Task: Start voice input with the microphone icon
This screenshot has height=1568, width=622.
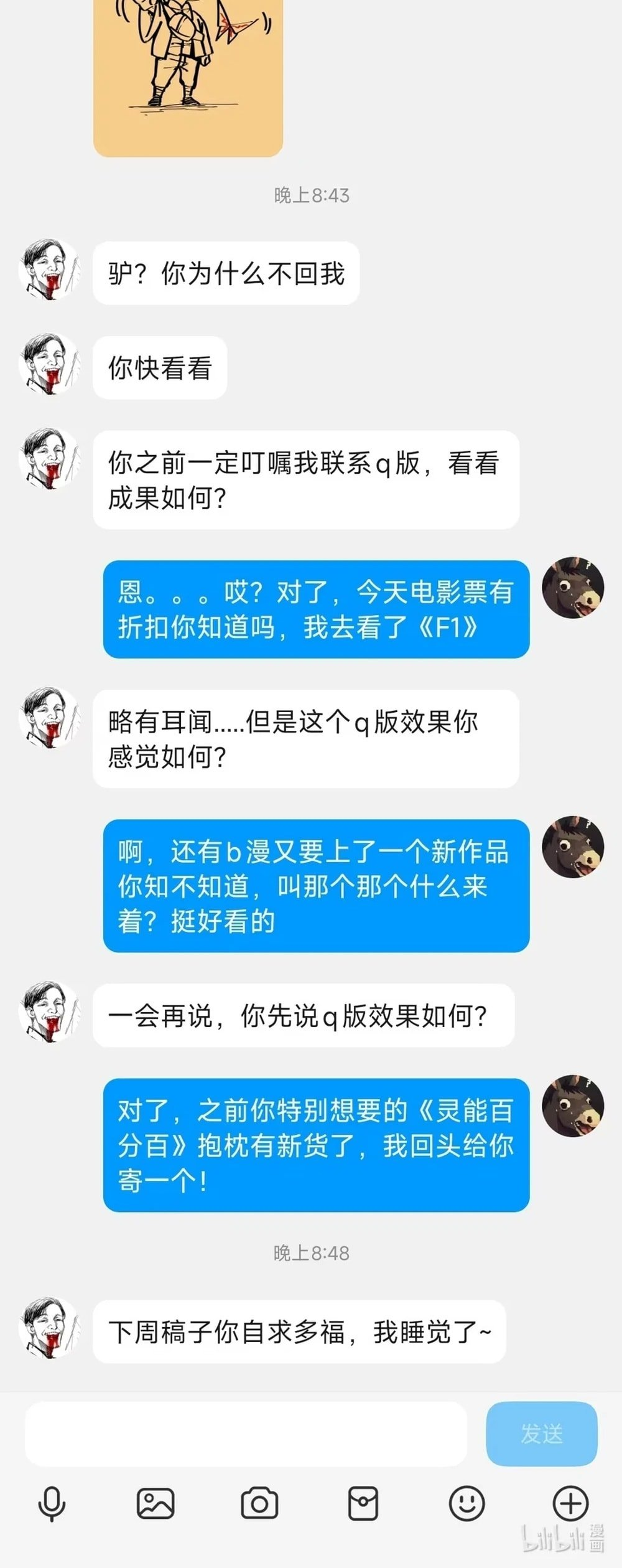Action: click(x=52, y=1503)
